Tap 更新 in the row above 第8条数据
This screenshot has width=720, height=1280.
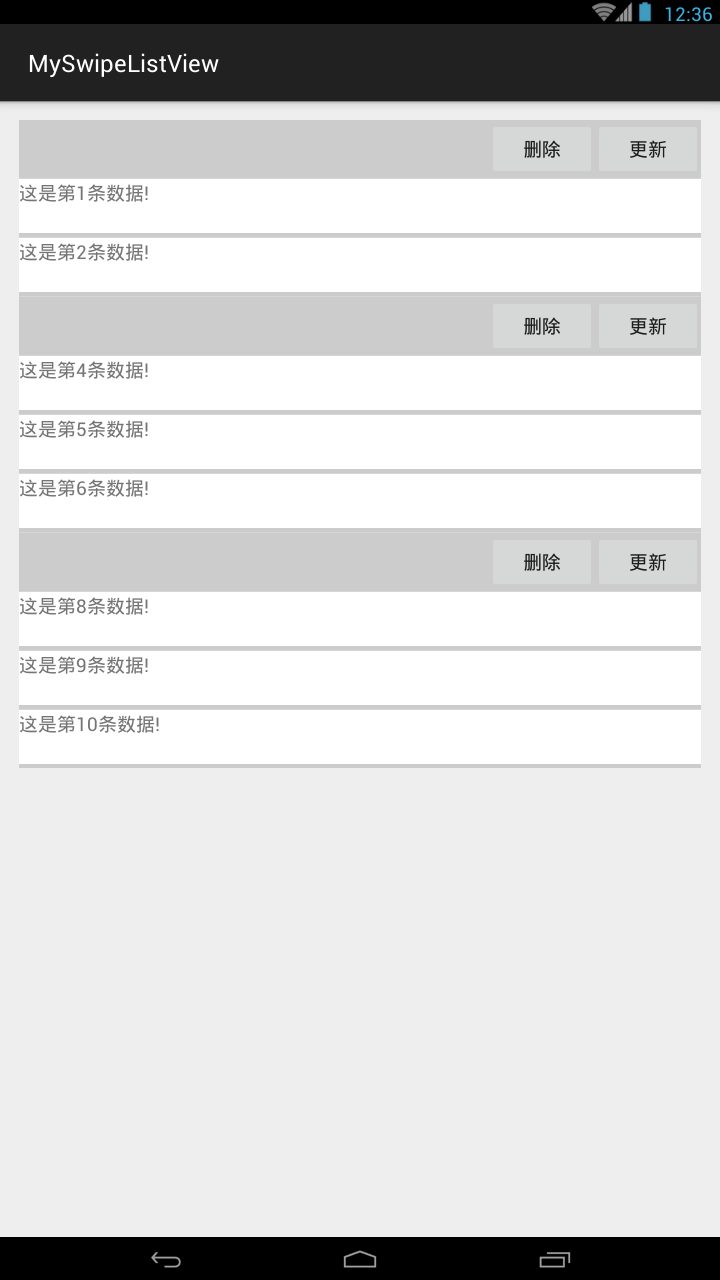point(647,562)
